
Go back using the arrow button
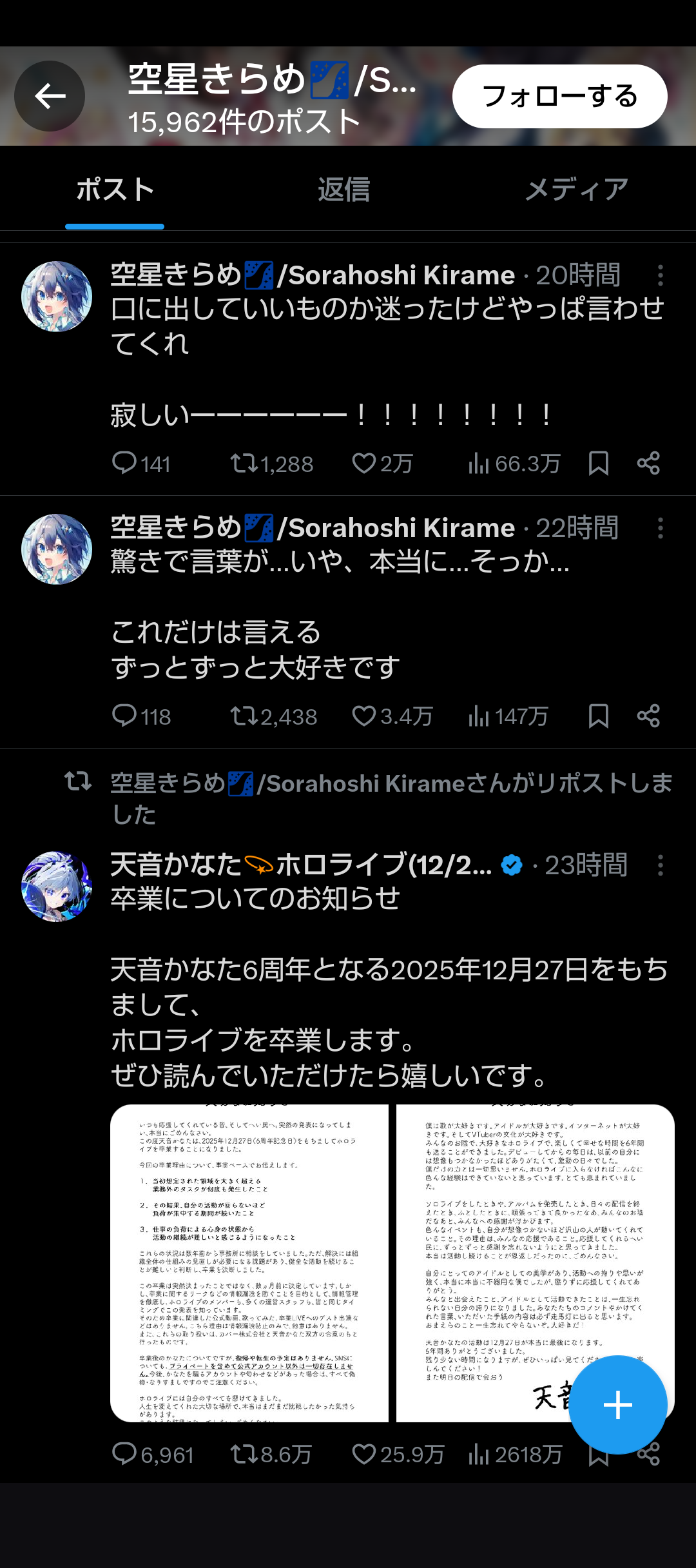tap(50, 97)
